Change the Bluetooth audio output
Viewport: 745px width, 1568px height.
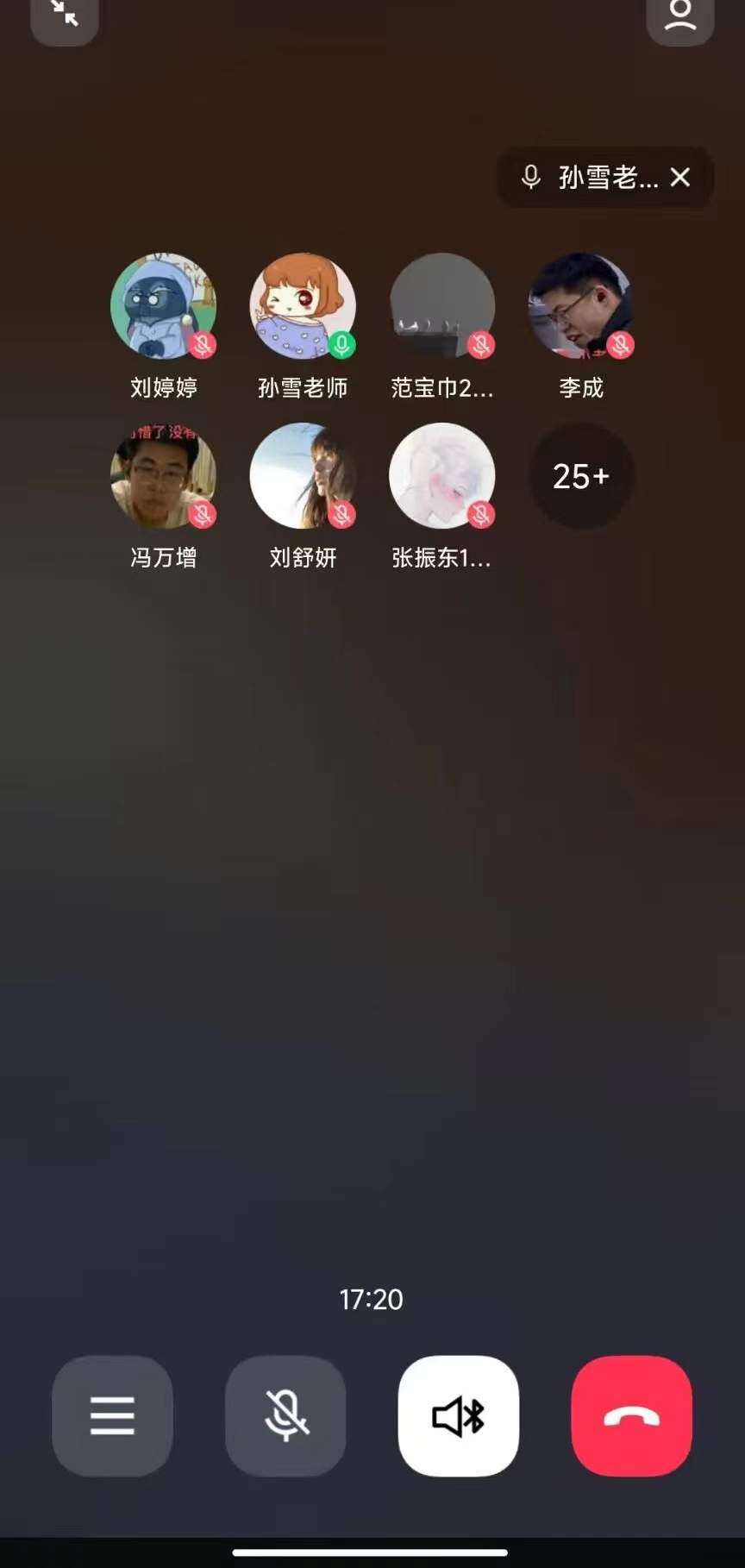coord(459,1415)
